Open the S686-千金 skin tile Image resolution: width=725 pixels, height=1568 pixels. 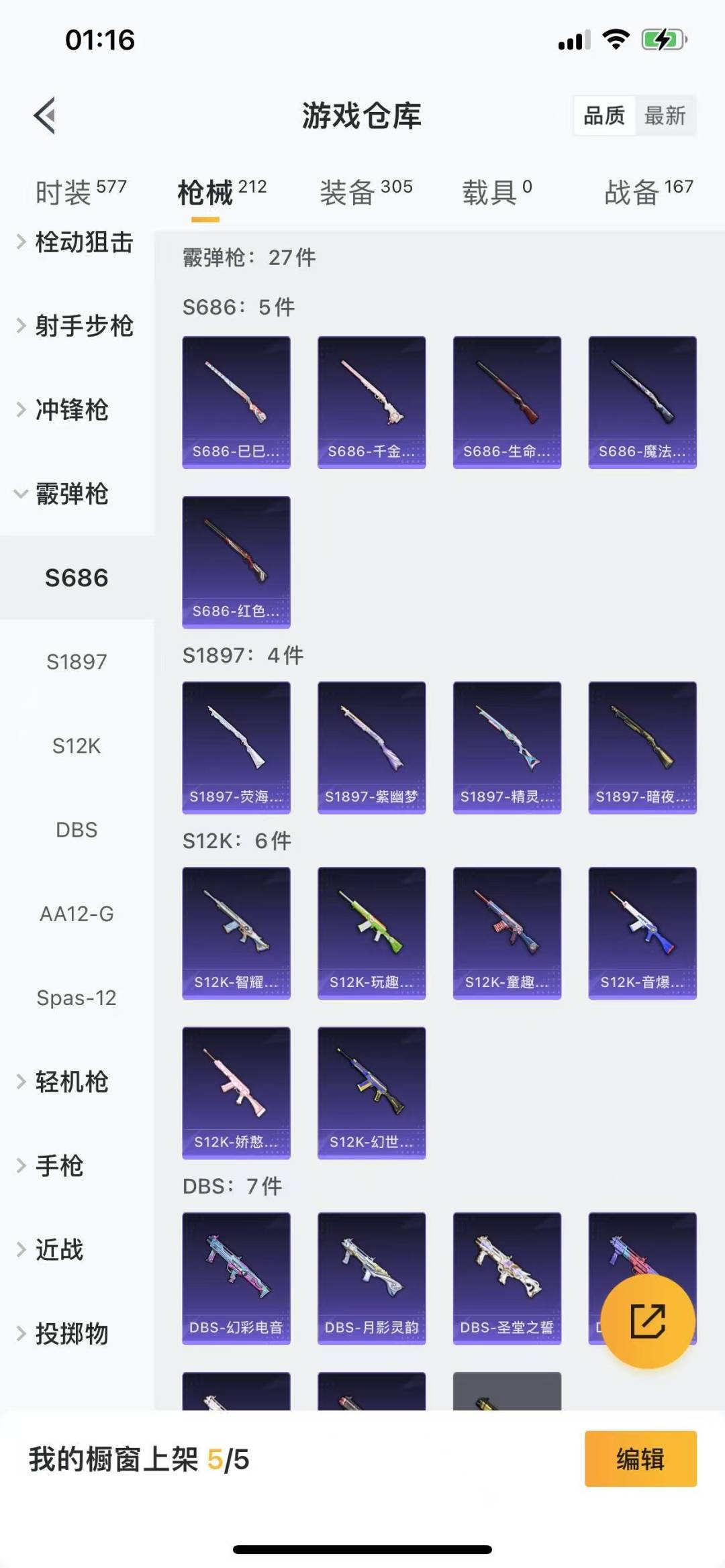click(371, 402)
